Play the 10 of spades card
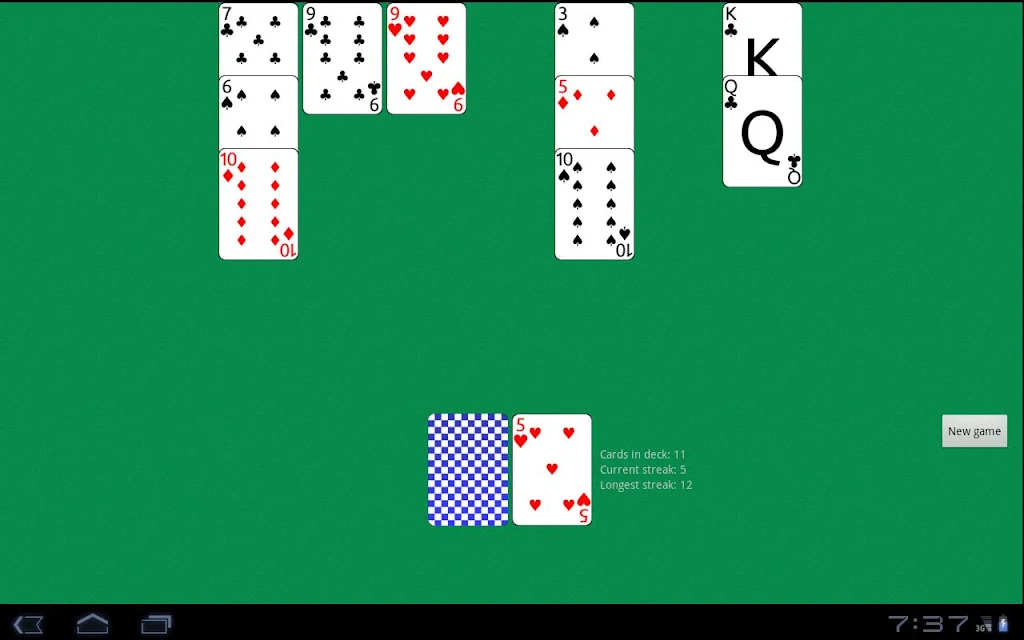Screen dimensions: 1024x640 594,205
